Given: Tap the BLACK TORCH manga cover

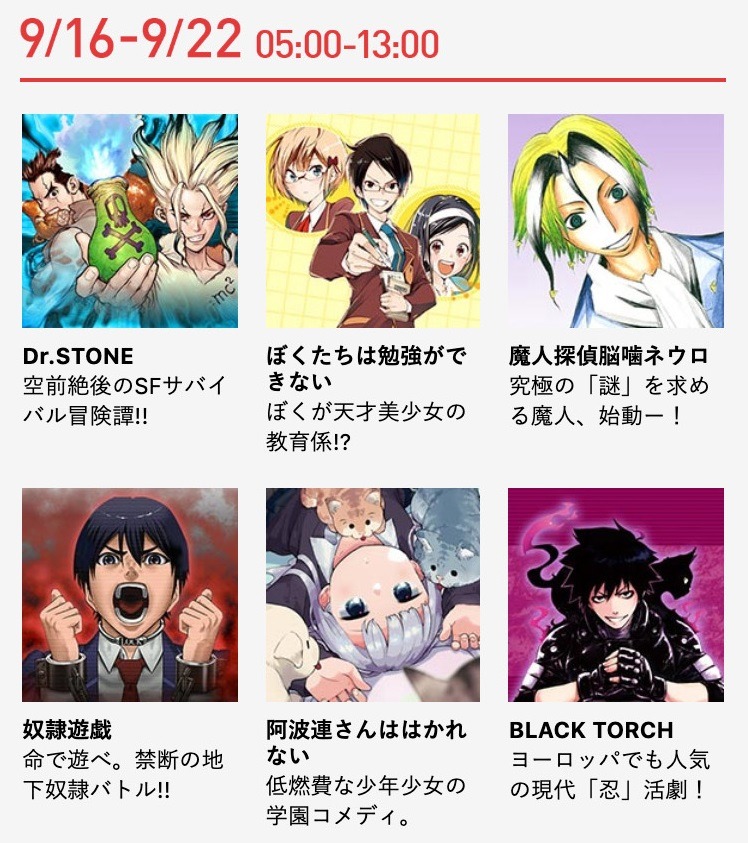Looking at the screenshot, I should [615, 595].
